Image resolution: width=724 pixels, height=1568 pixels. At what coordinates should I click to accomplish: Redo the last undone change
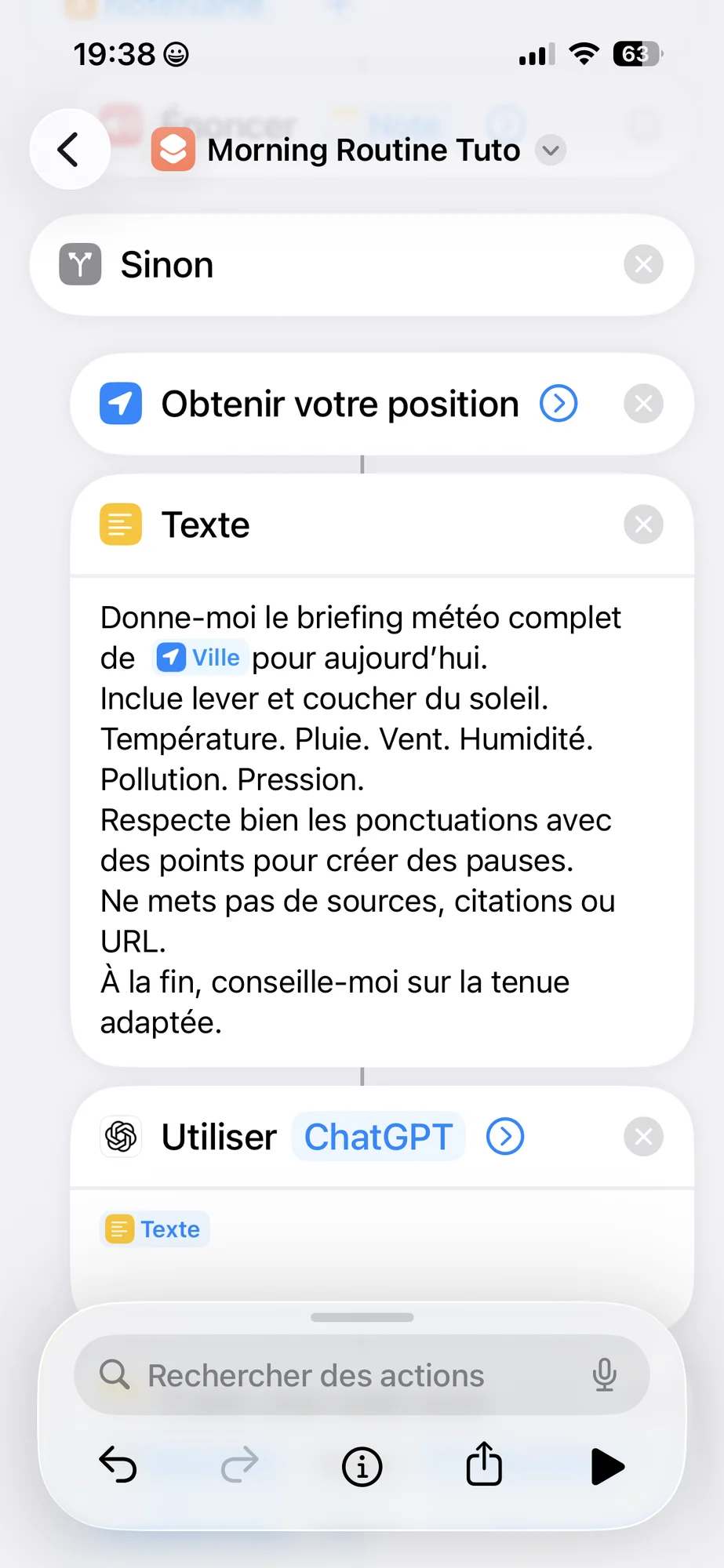point(239,1465)
